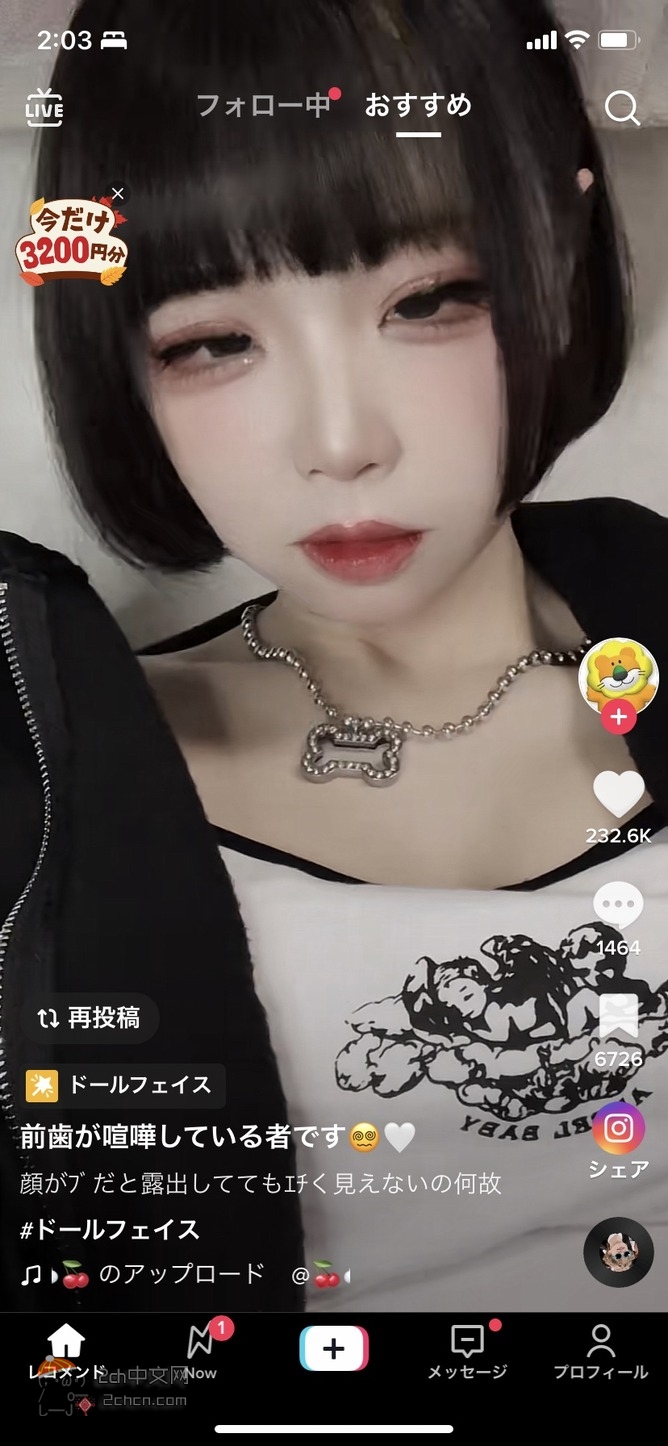The height and width of the screenshot is (1446, 668).
Task: Follow the creator with the plus badge
Action: pos(618,717)
